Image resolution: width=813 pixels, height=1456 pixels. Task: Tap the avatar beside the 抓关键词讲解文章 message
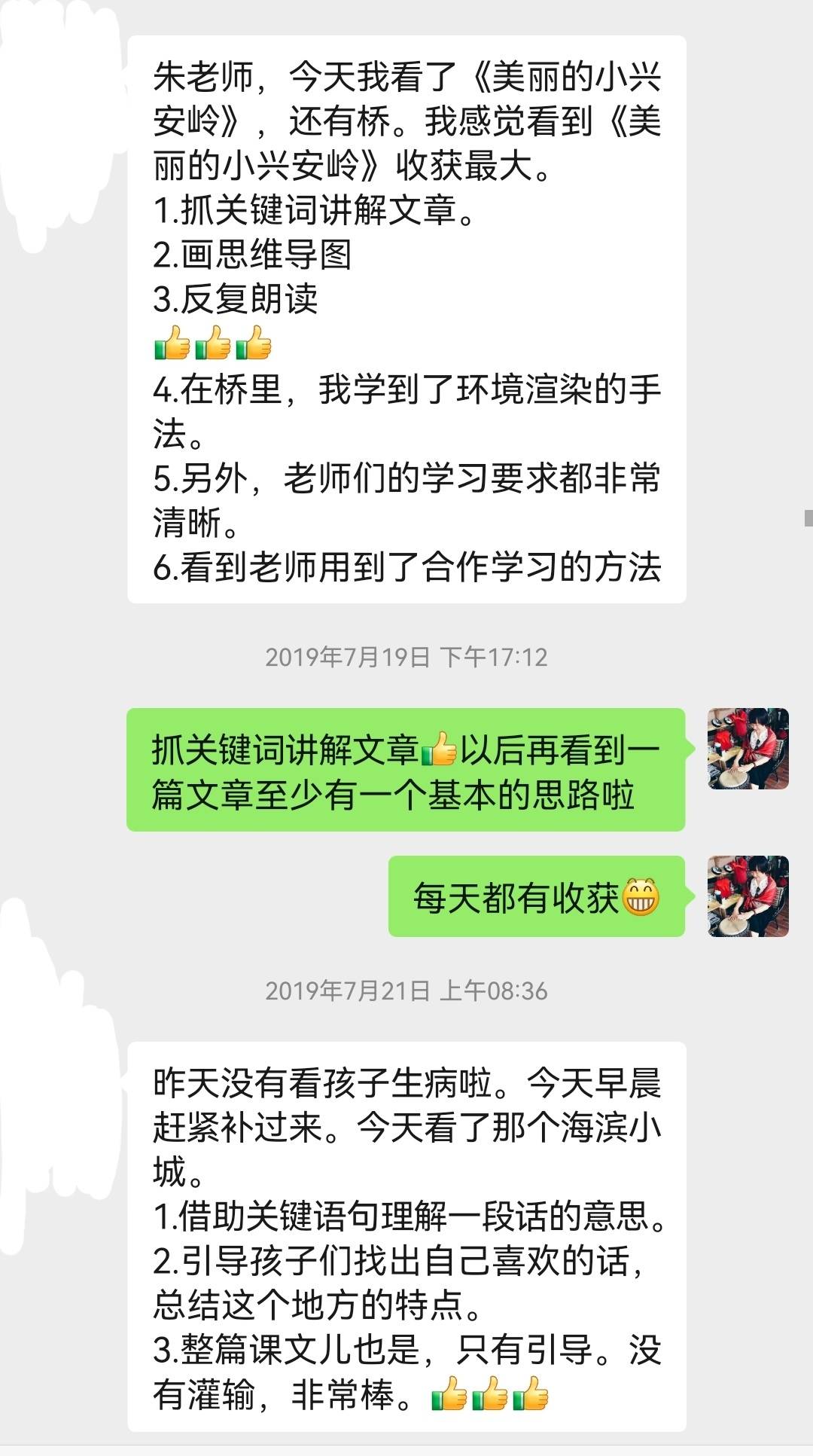[748, 749]
